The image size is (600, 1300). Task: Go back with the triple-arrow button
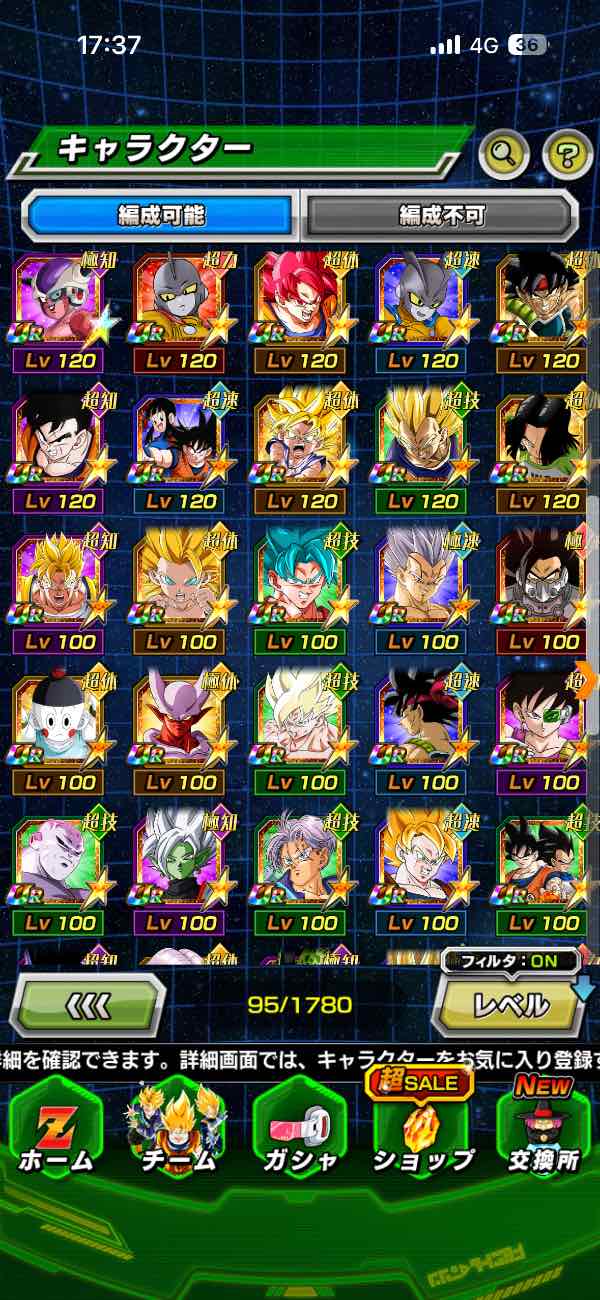pyautogui.click(x=88, y=1004)
